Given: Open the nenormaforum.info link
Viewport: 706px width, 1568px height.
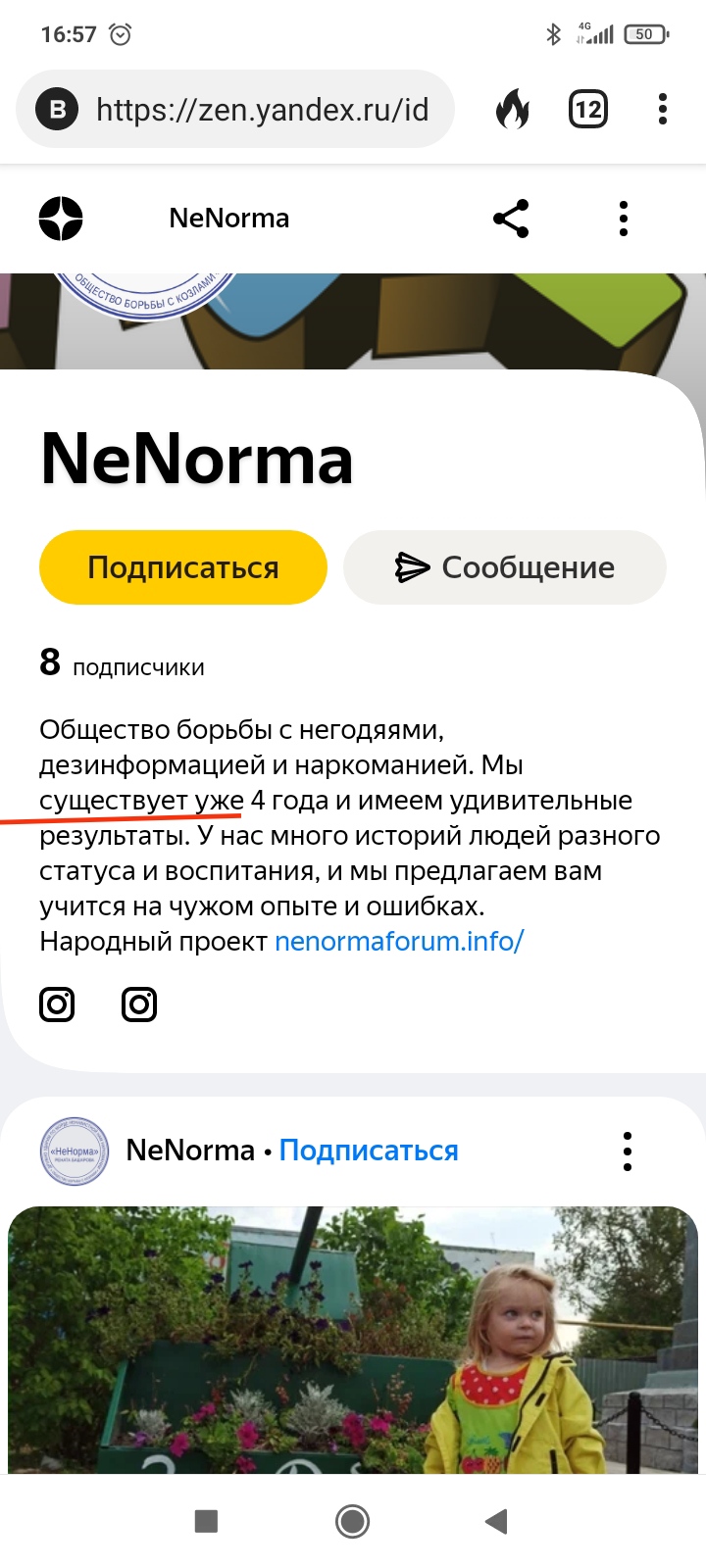Looking at the screenshot, I should [x=399, y=941].
